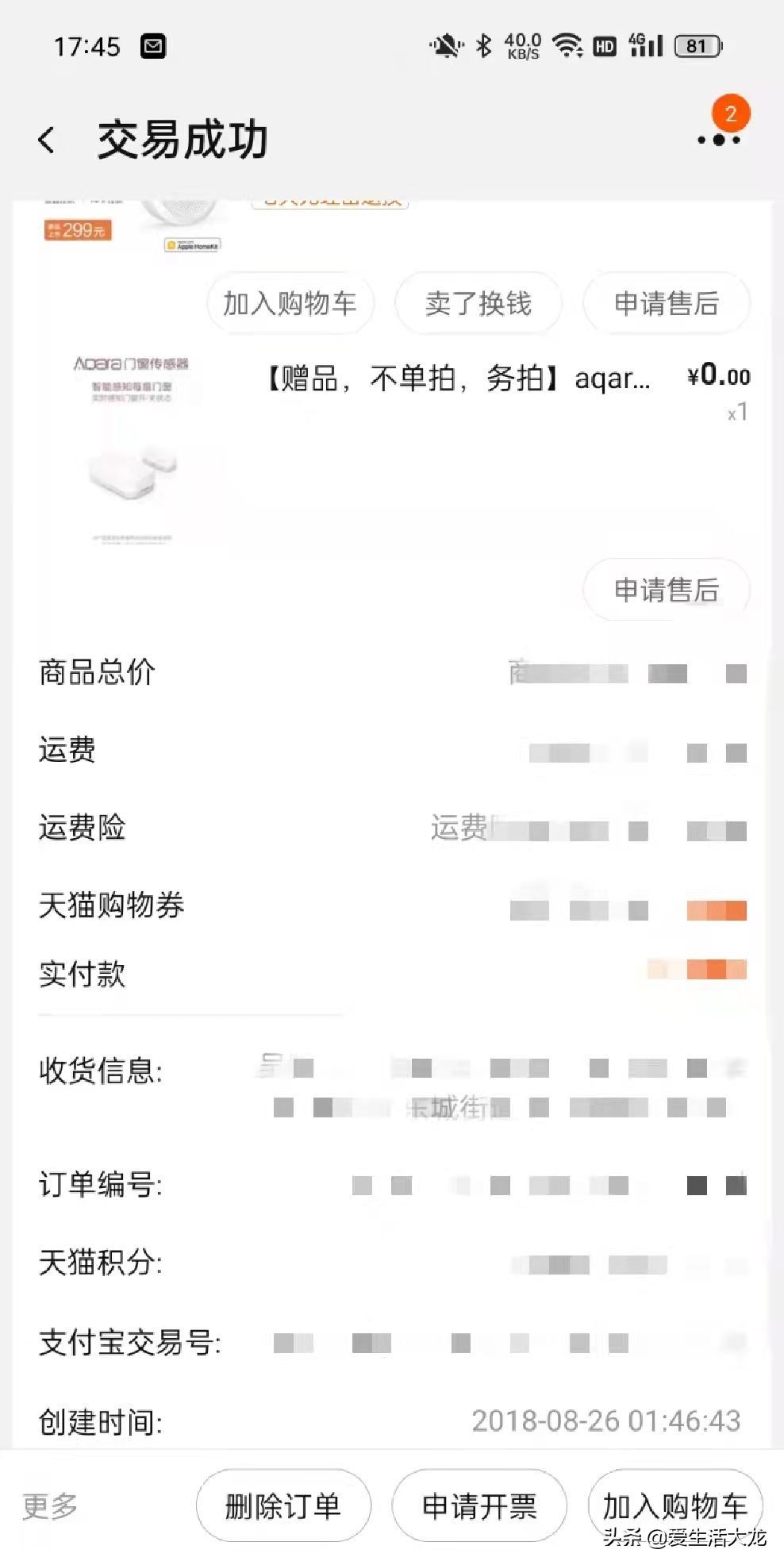Open 更多 options in bottom bar
This screenshot has width=784, height=1565.
point(50,1505)
